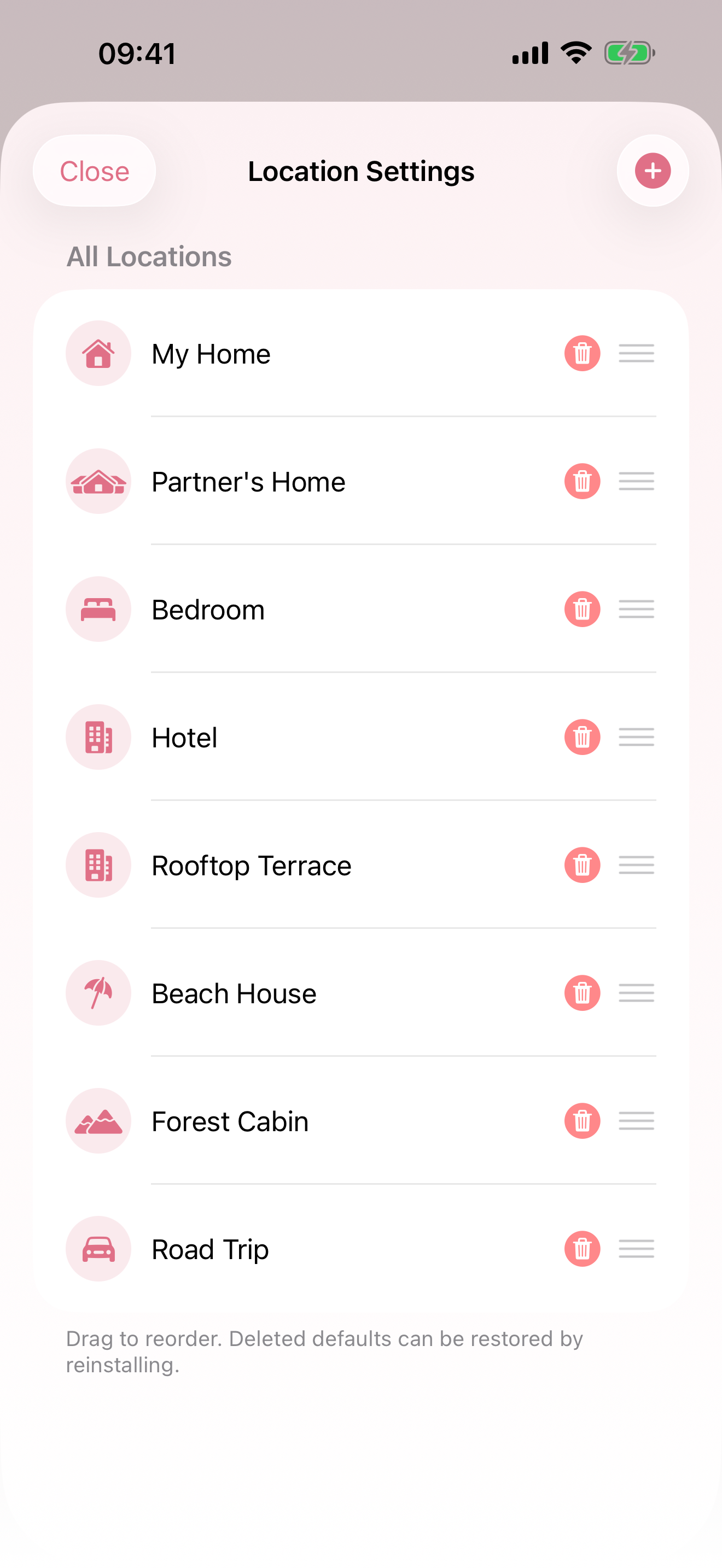The height and width of the screenshot is (1568, 722).
Task: Delete the My Home location
Action: pos(582,354)
